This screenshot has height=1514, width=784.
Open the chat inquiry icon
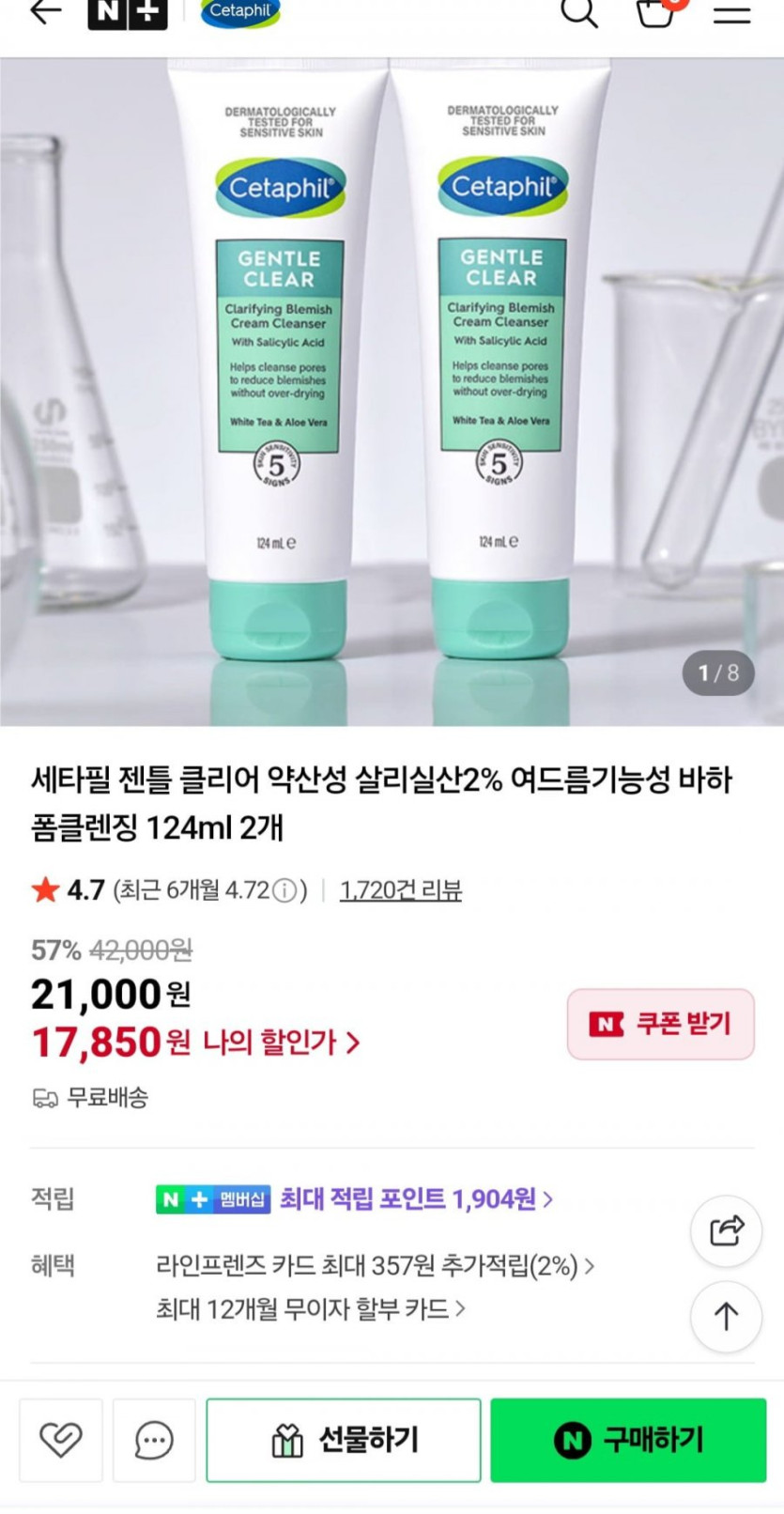click(154, 1440)
